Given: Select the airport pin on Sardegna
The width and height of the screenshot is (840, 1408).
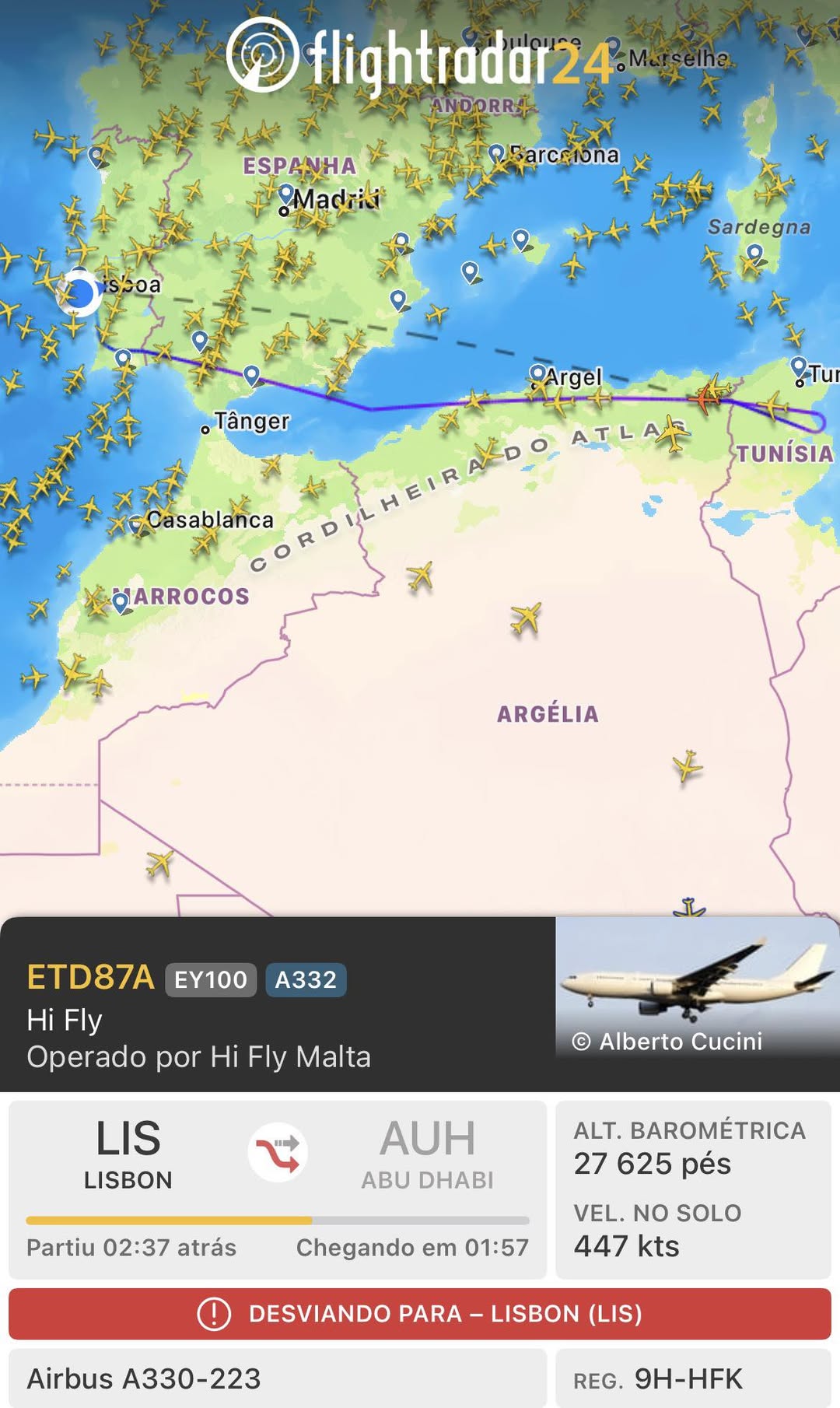Looking at the screenshot, I should click(x=754, y=253).
